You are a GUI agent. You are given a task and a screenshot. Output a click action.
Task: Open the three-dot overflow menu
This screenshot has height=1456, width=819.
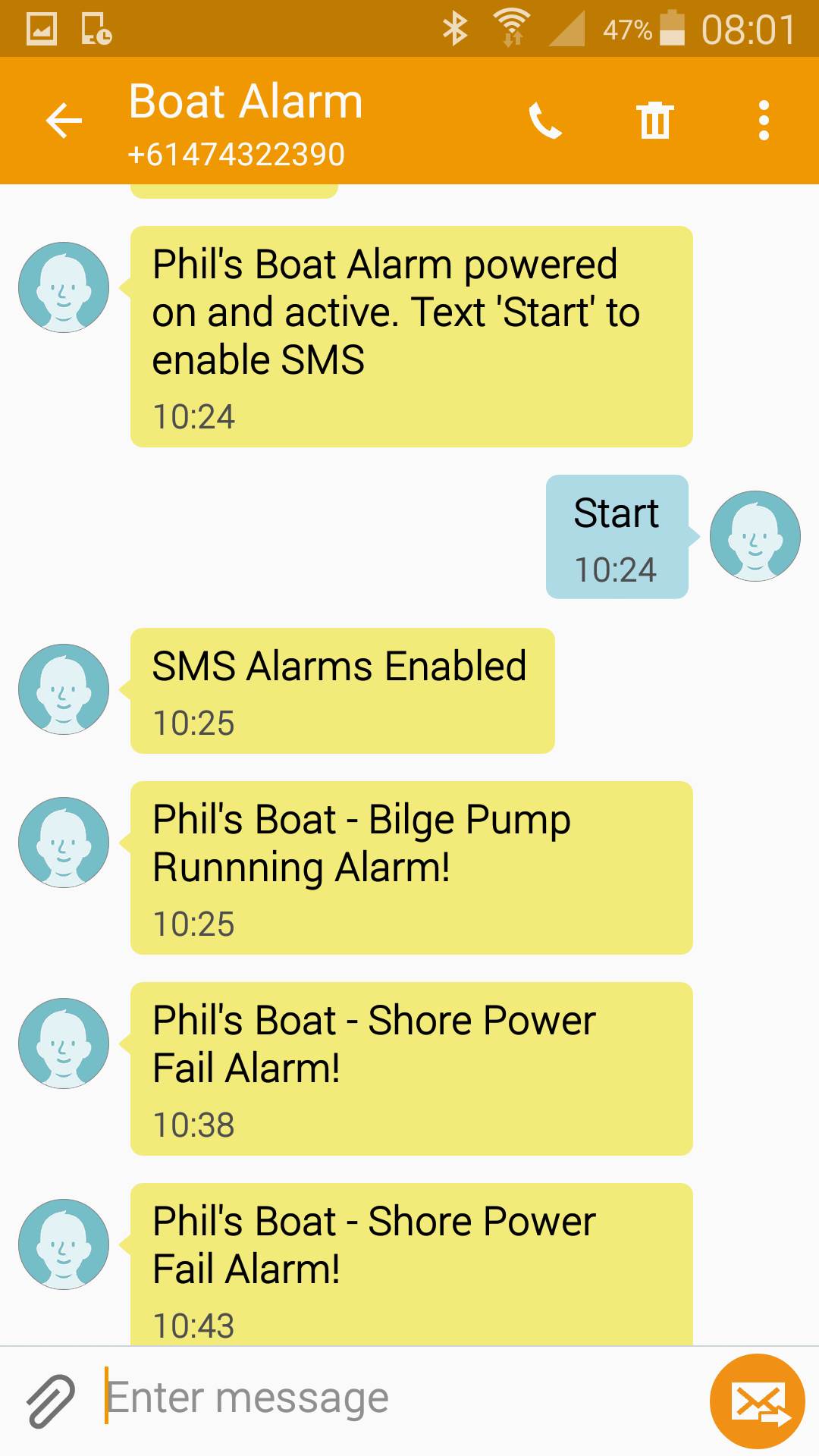coord(764,121)
